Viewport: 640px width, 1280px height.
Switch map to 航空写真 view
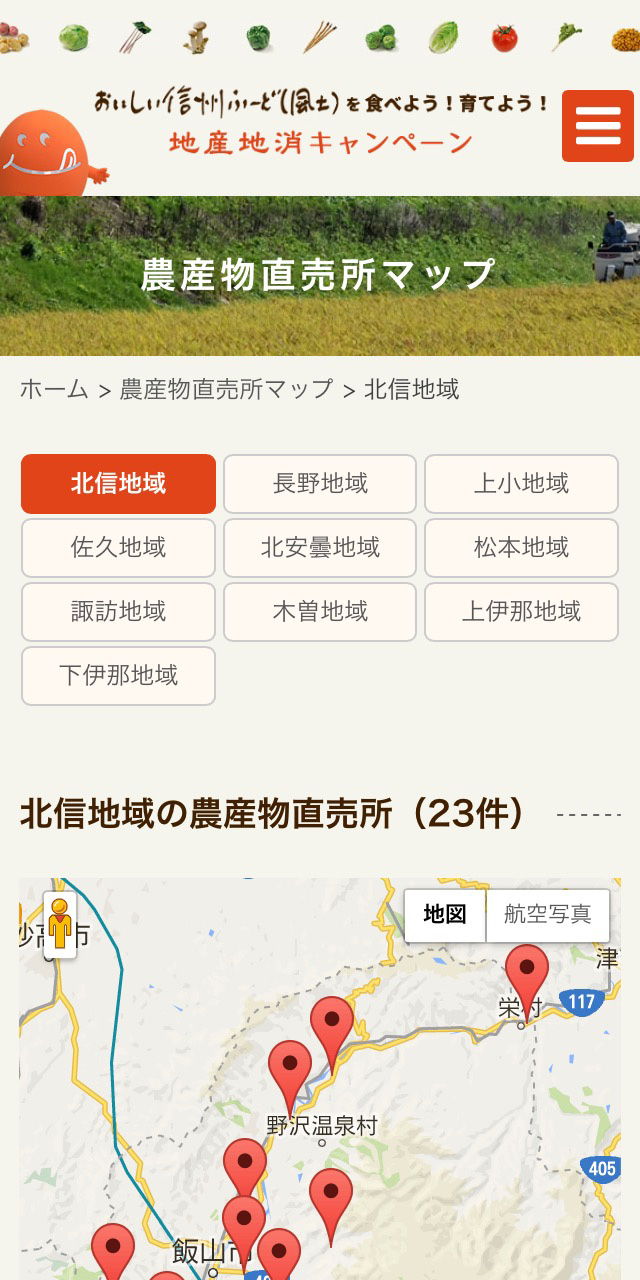pos(547,915)
